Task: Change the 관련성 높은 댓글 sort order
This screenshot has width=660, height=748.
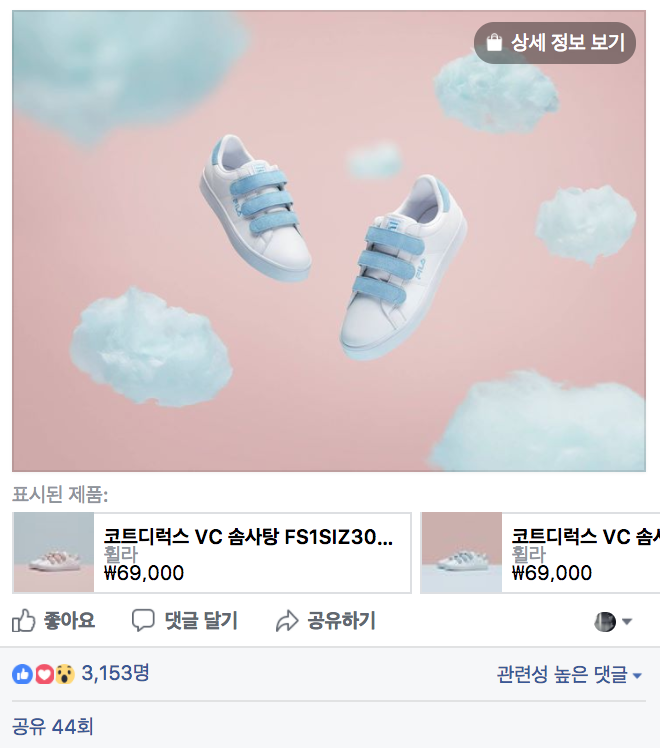Action: (569, 675)
